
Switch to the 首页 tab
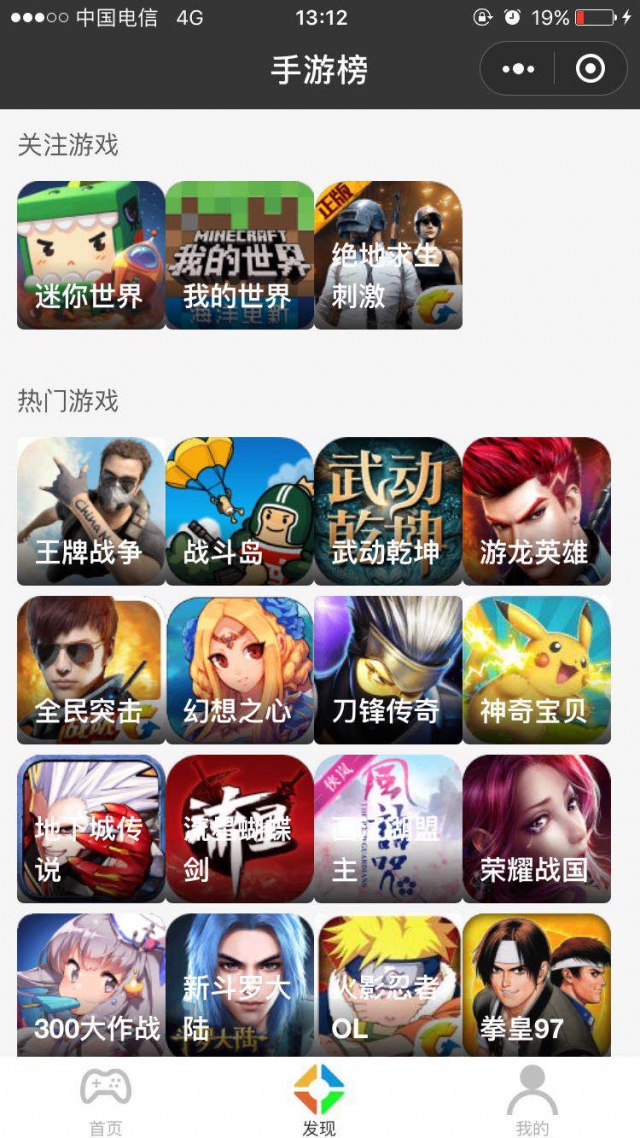coord(106,1100)
